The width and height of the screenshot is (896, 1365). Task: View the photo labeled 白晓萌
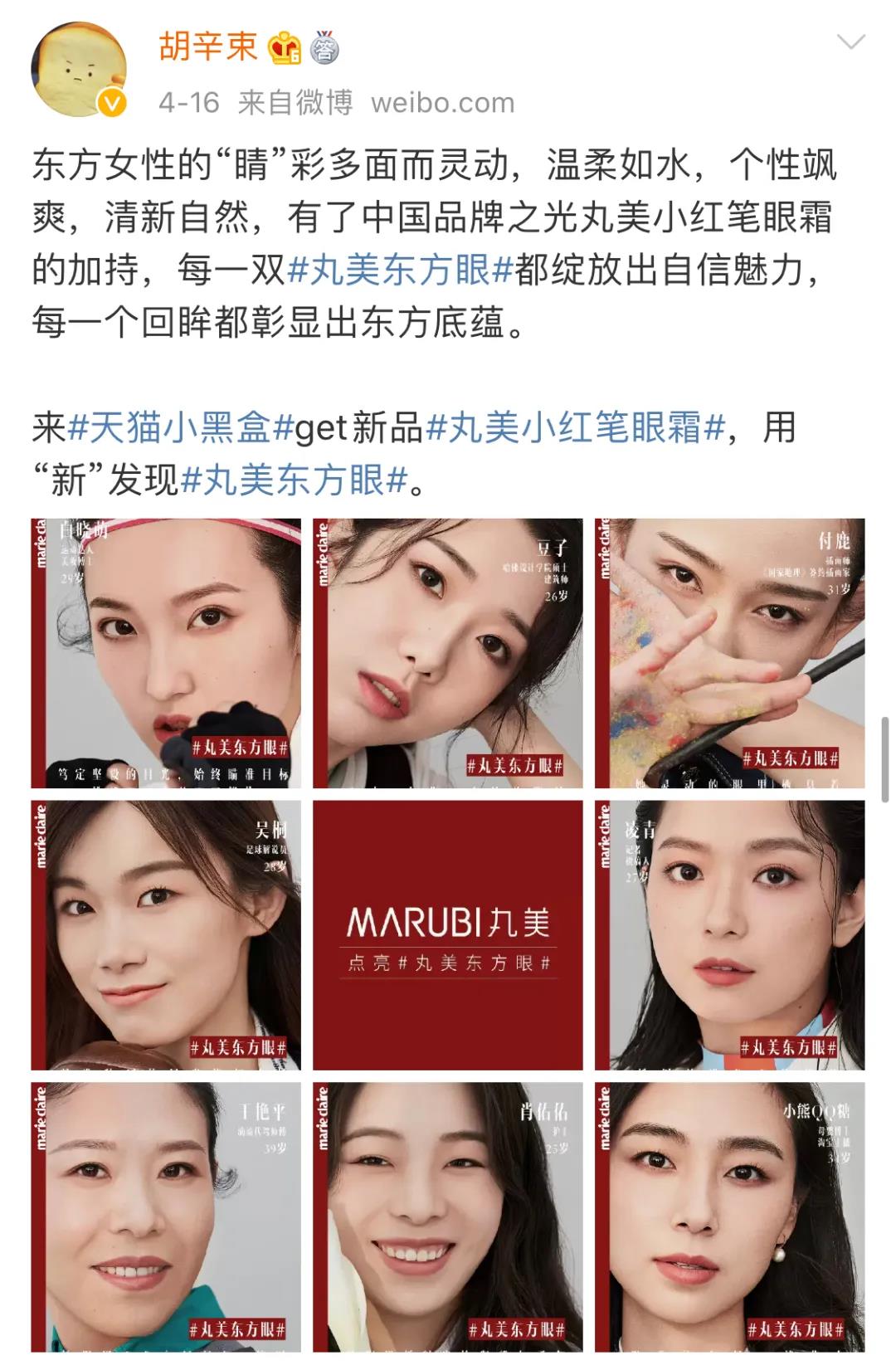[166, 653]
